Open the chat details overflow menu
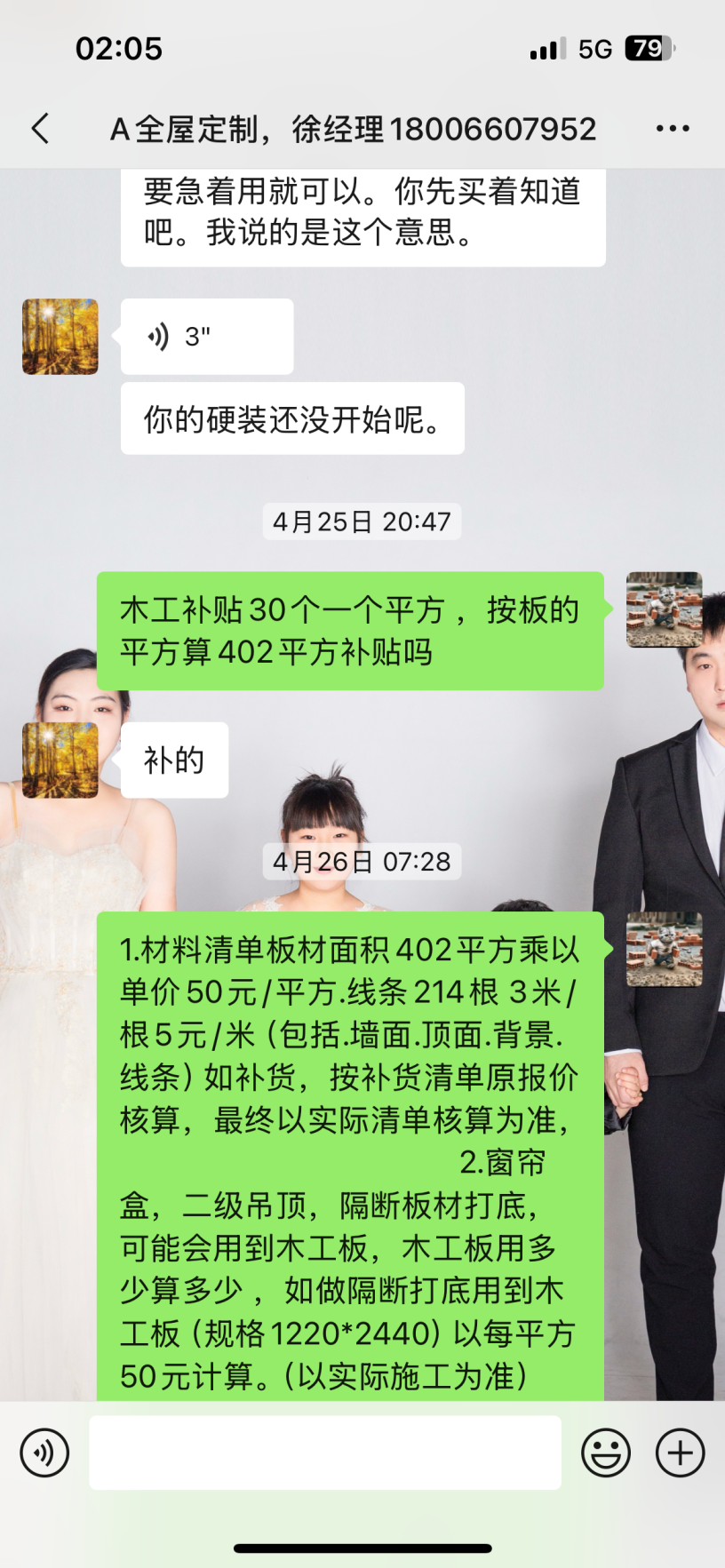Viewport: 725px width, 1568px height. (673, 129)
